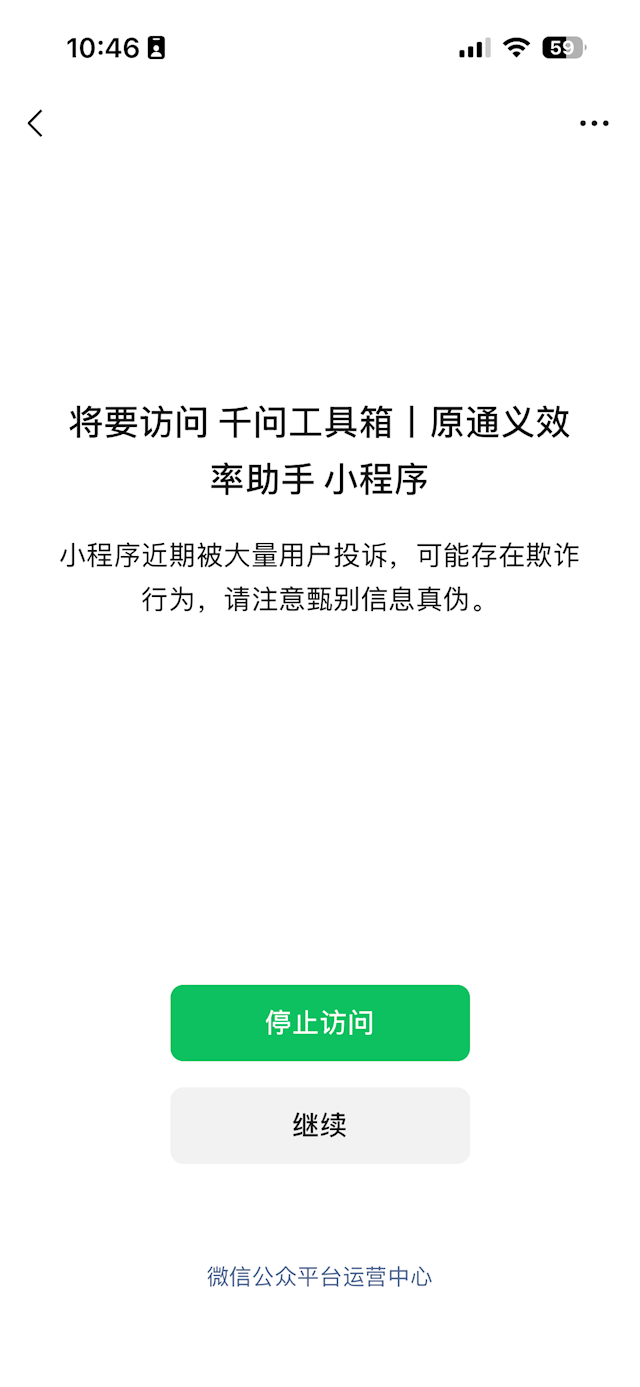The height and width of the screenshot is (1387, 640).
Task: Open the three-dot overflow menu
Action: [594, 124]
